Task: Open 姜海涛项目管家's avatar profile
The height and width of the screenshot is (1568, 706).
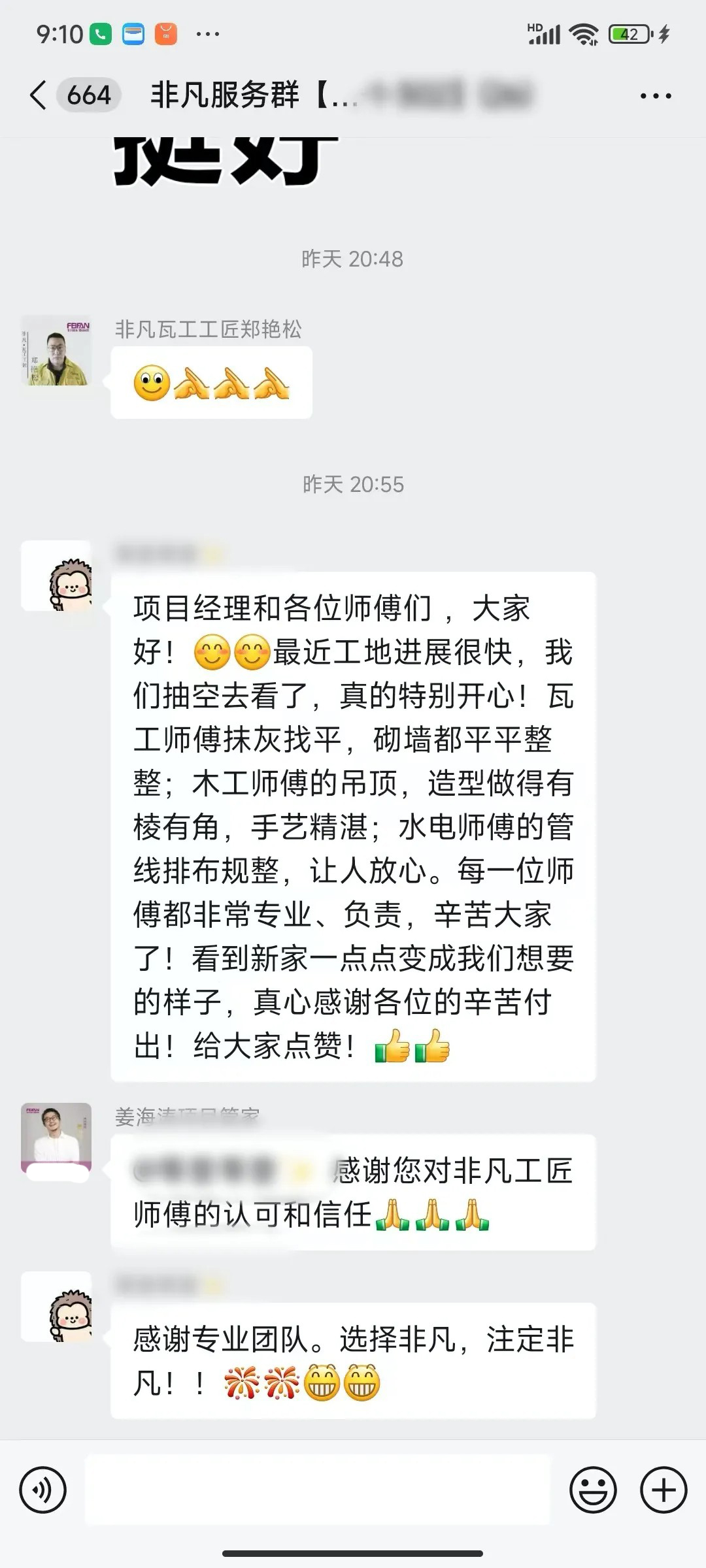Action: pyautogui.click(x=56, y=1138)
